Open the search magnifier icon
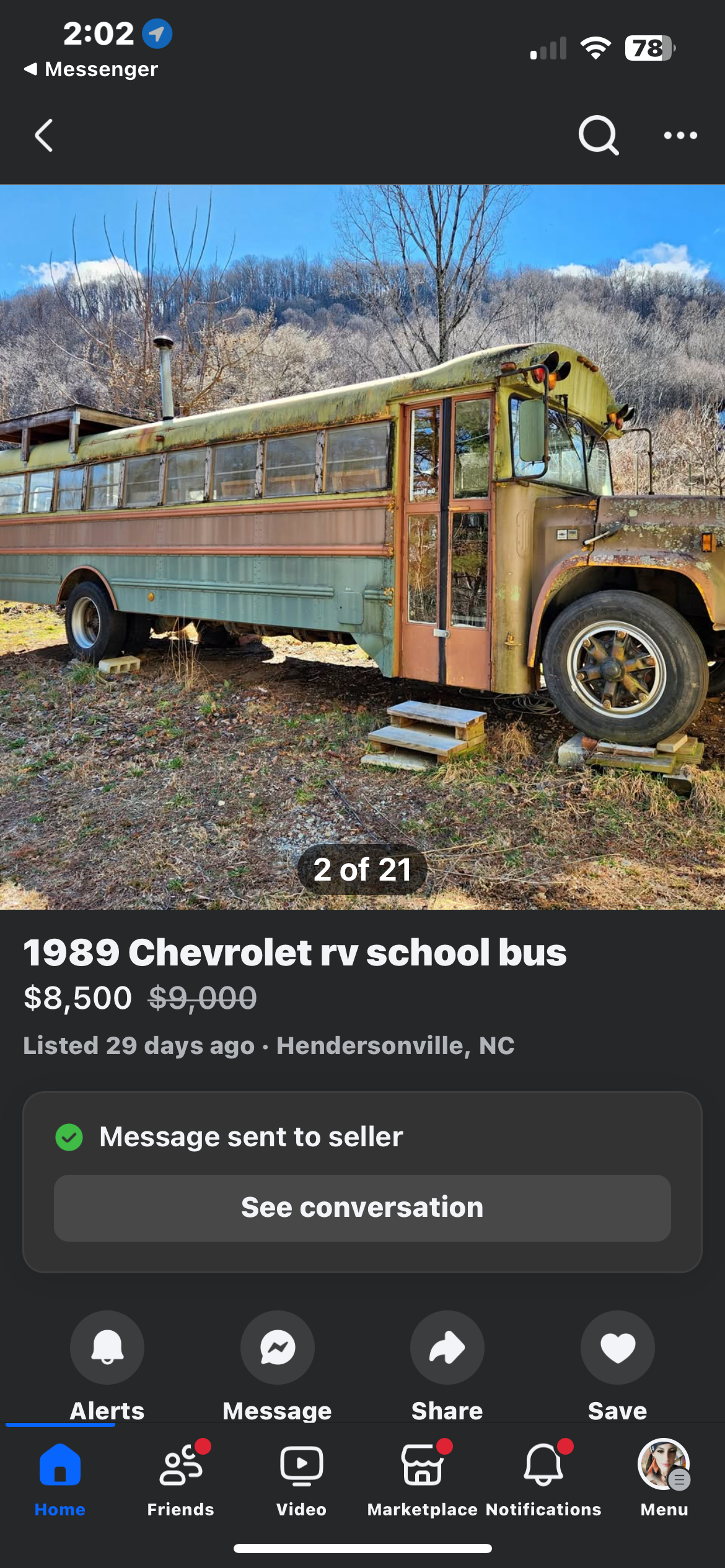This screenshot has height=1568, width=725. coord(598,135)
